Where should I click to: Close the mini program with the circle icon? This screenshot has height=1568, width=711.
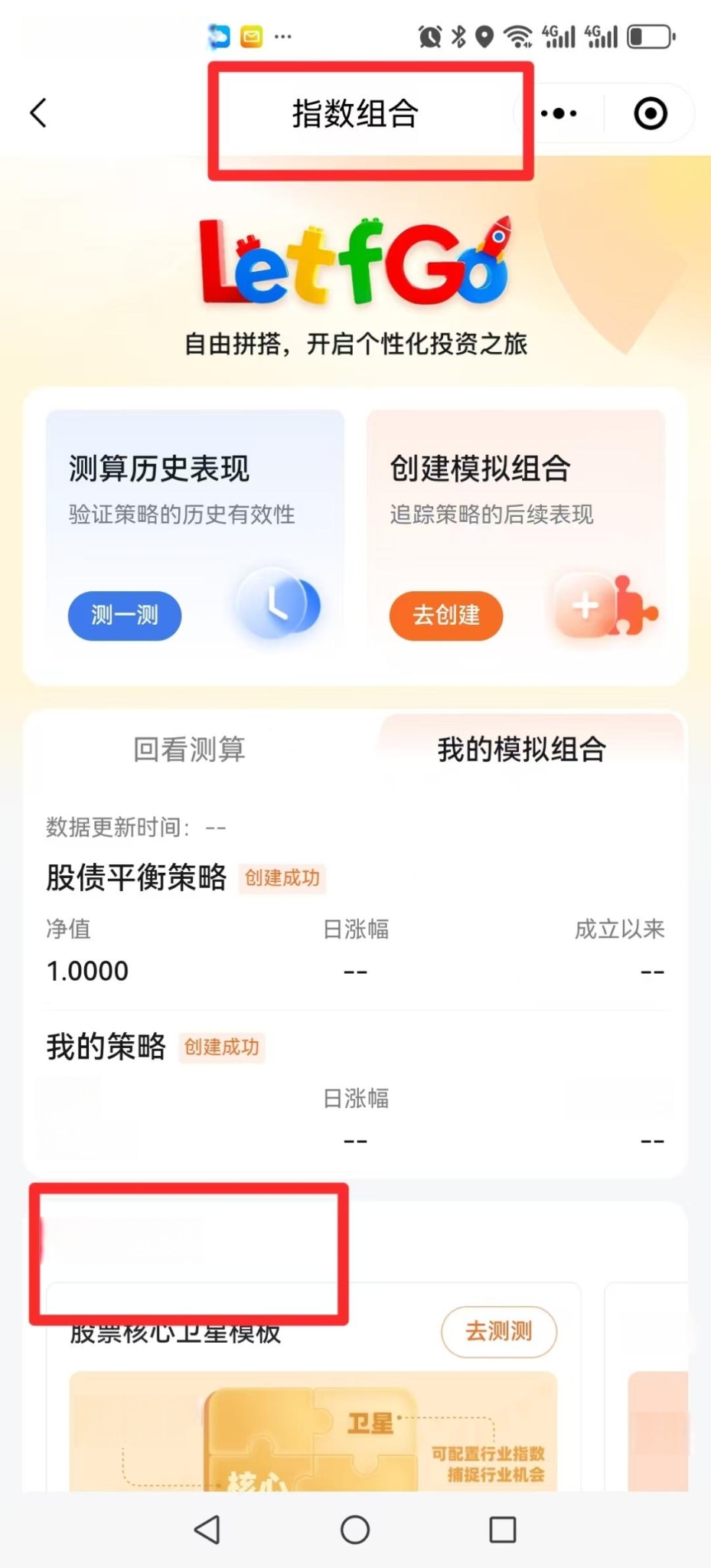coord(651,113)
